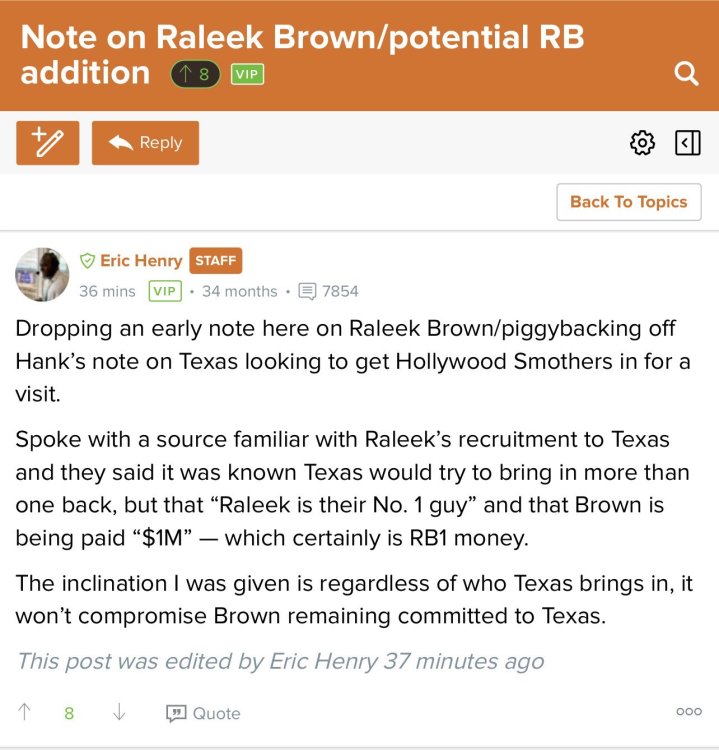Image resolution: width=719 pixels, height=750 pixels.
Task: Open Eric Henry's username link
Action: point(140,261)
